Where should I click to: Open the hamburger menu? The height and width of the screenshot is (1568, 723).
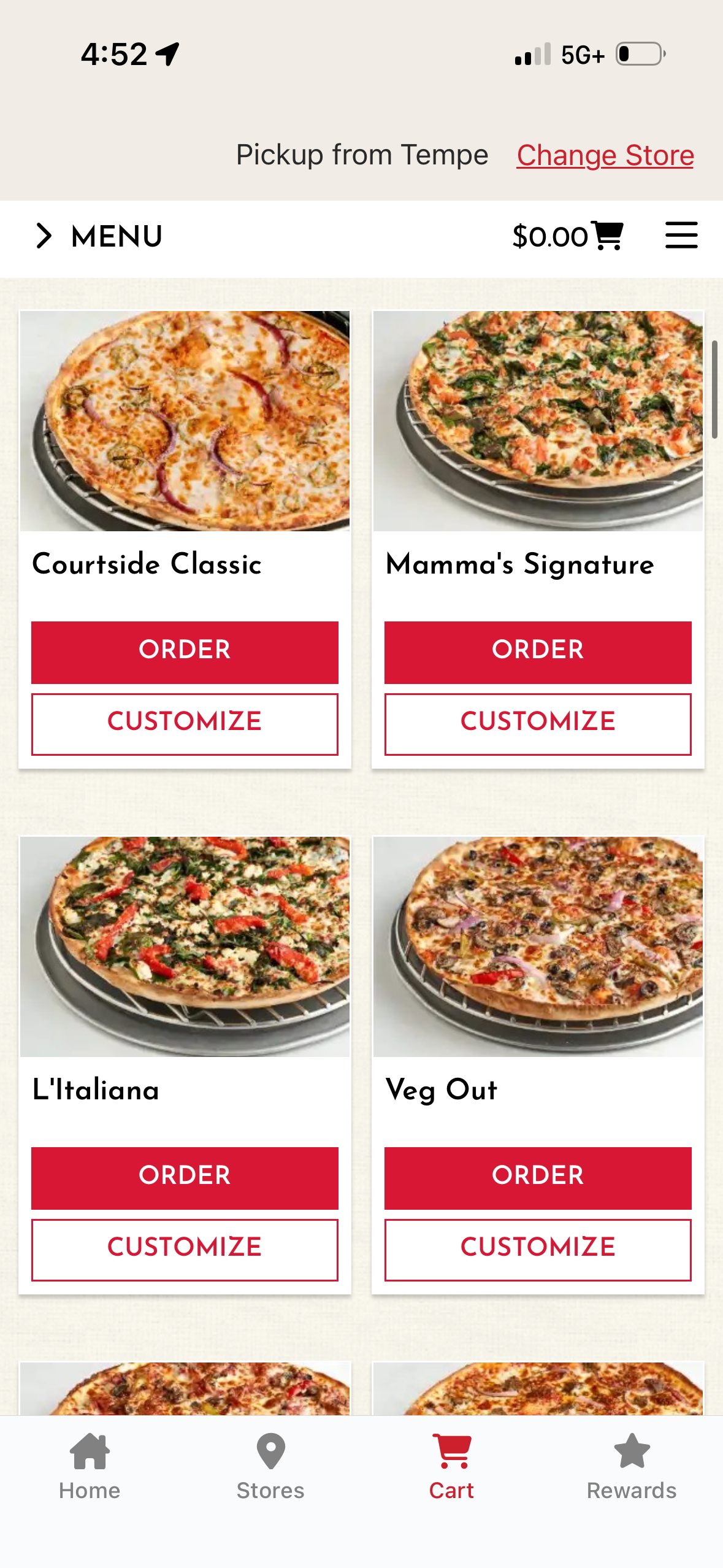[x=681, y=236]
